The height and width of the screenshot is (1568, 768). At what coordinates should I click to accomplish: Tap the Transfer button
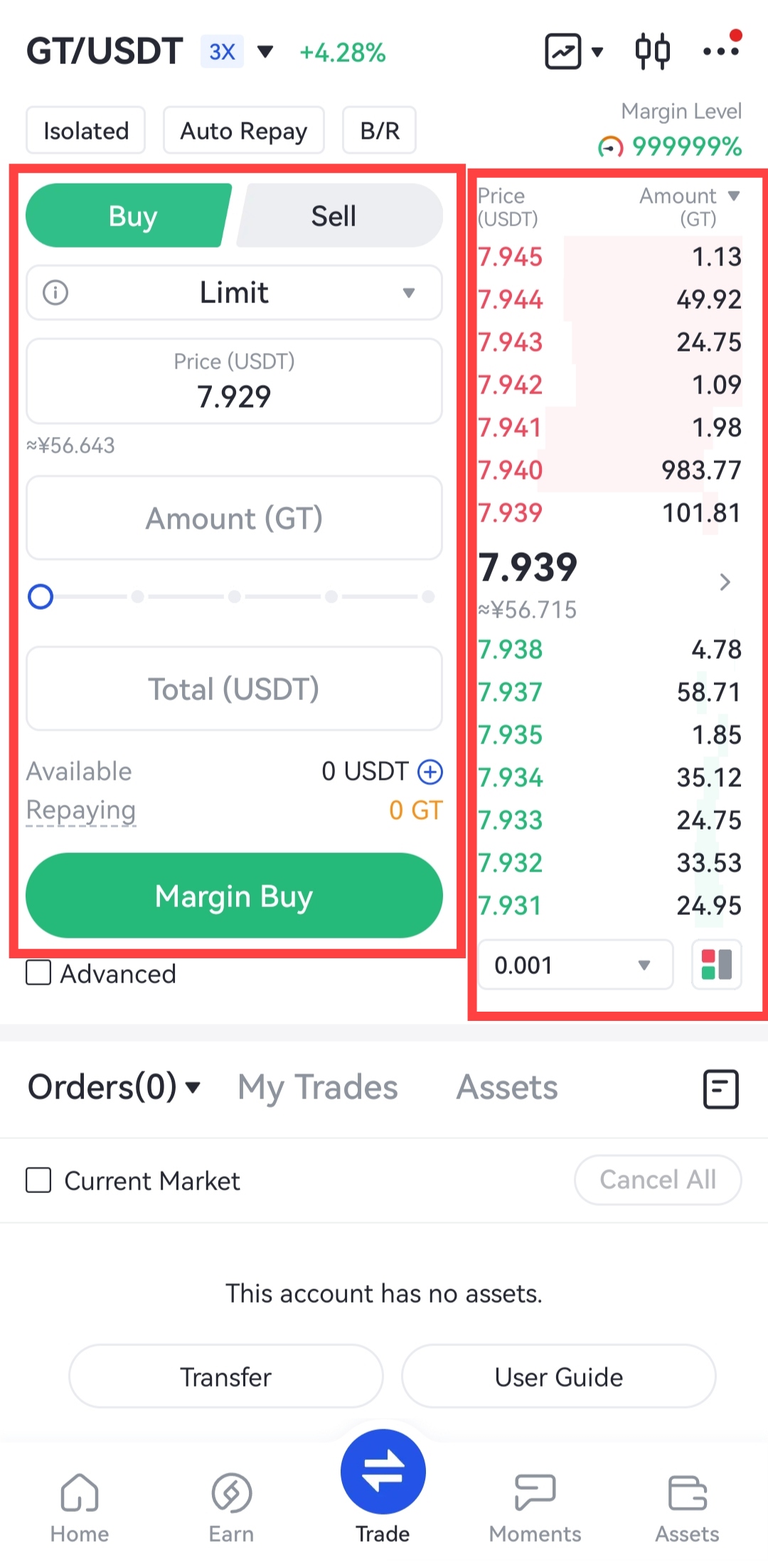(226, 1377)
